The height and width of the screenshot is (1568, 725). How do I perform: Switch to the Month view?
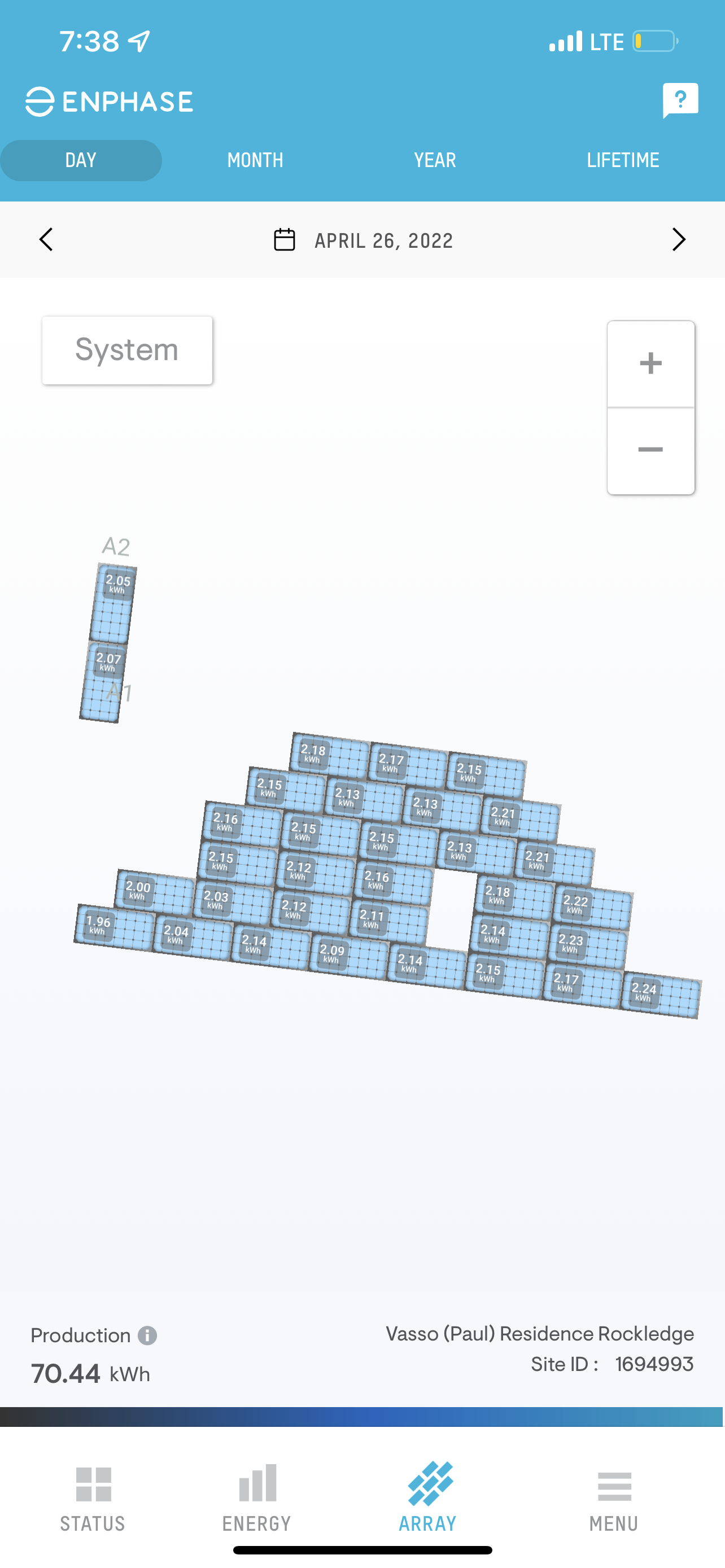pyautogui.click(x=255, y=160)
